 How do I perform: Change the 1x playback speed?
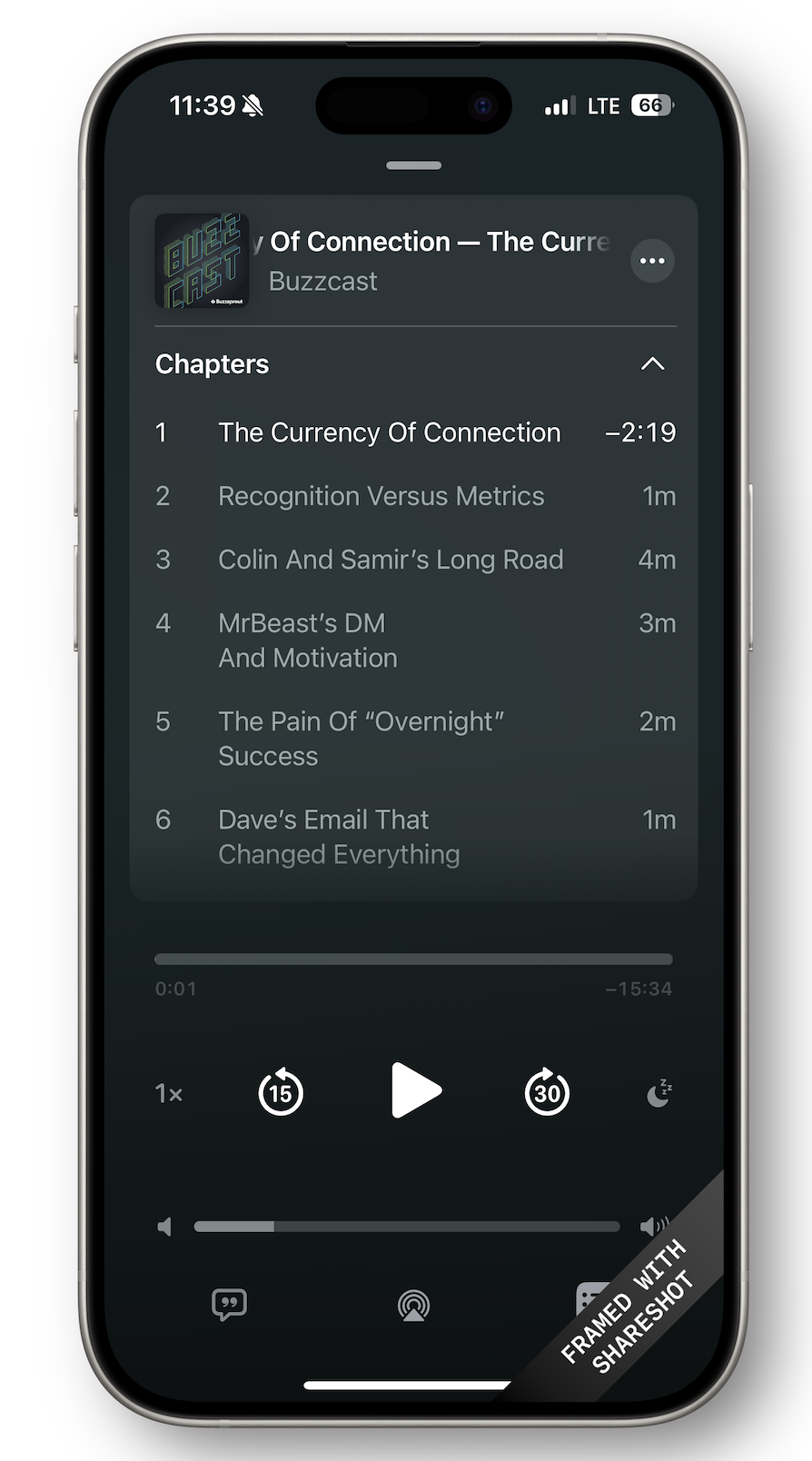point(169,1093)
